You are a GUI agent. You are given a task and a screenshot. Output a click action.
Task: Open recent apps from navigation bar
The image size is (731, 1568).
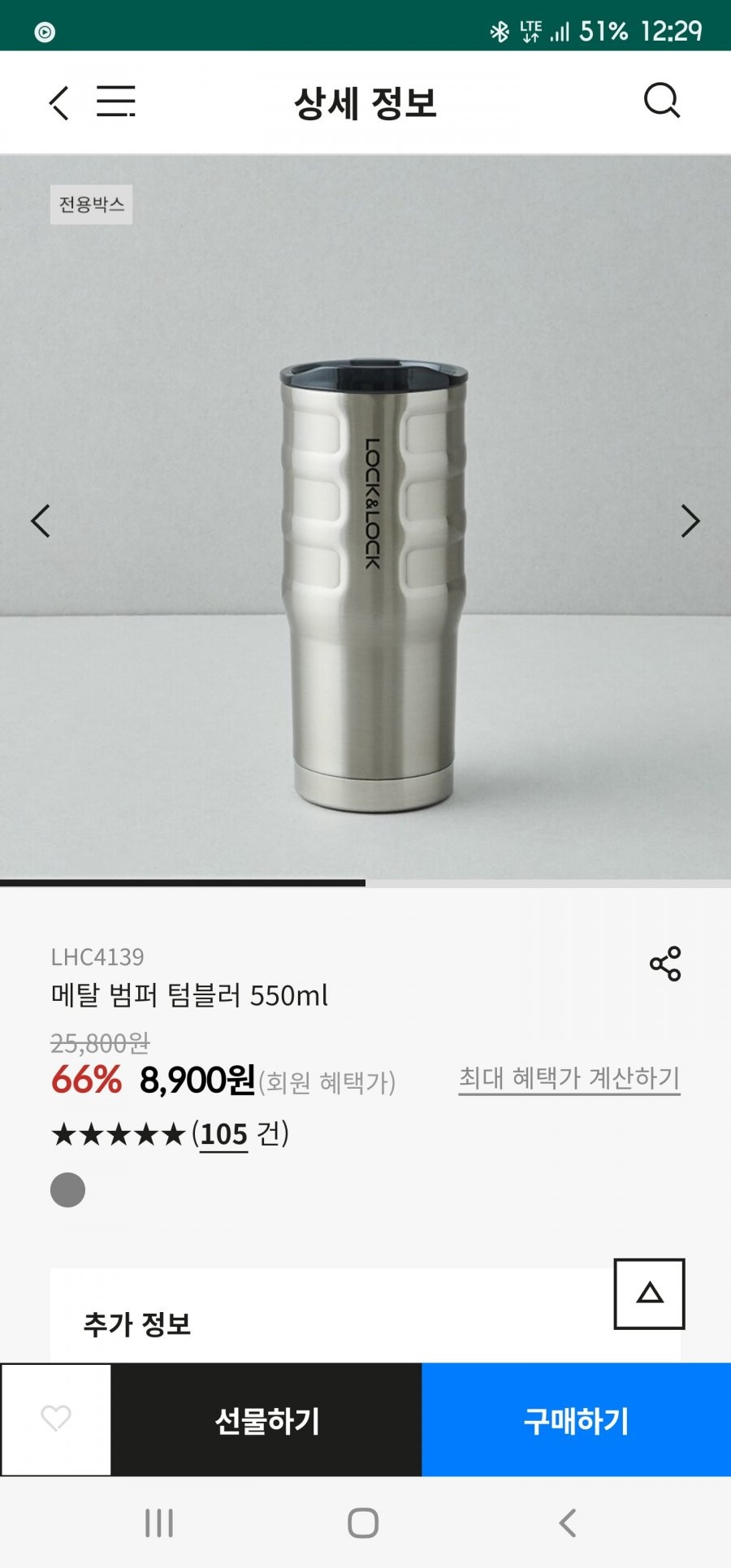pyautogui.click(x=159, y=1523)
